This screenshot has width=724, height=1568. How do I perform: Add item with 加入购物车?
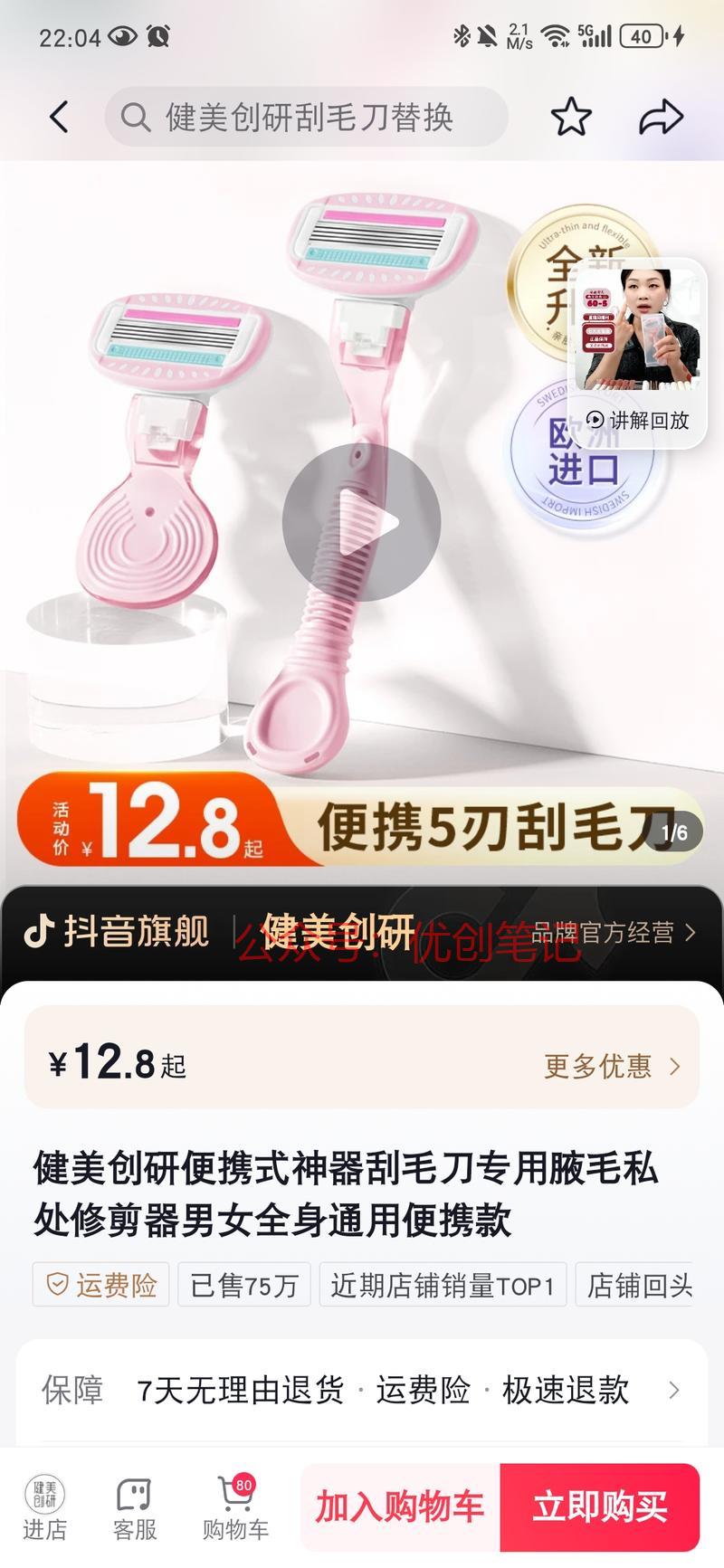pos(400,1507)
